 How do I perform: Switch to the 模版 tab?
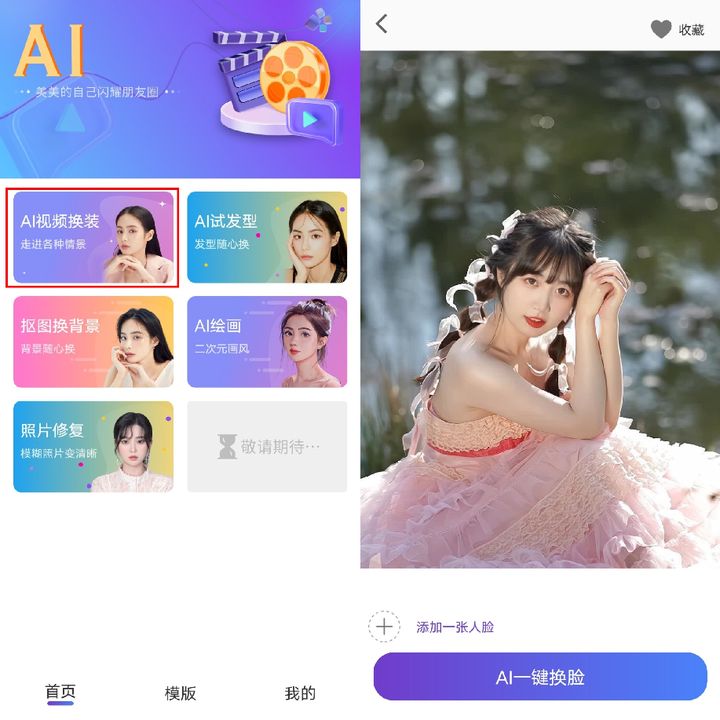[x=180, y=693]
